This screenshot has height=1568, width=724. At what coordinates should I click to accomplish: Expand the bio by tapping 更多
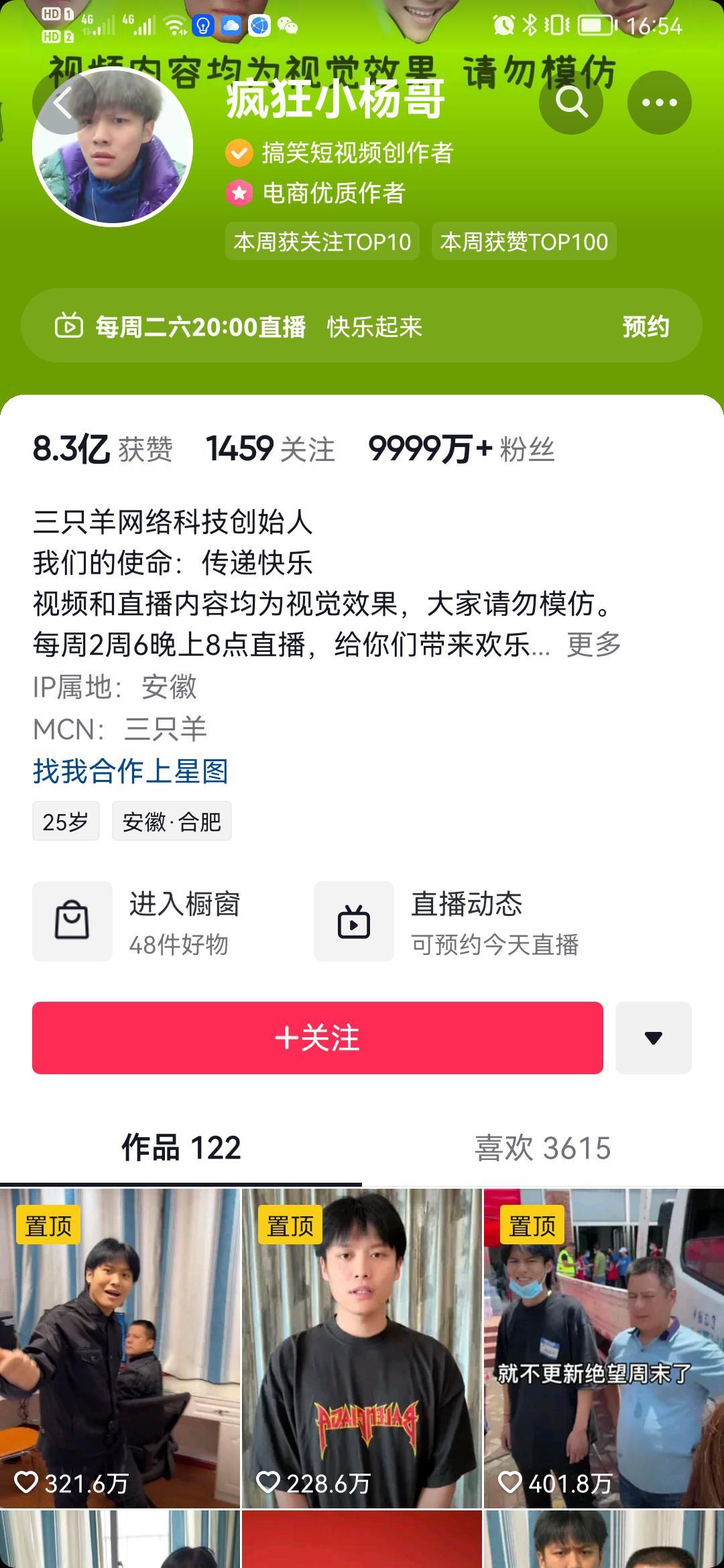595,645
